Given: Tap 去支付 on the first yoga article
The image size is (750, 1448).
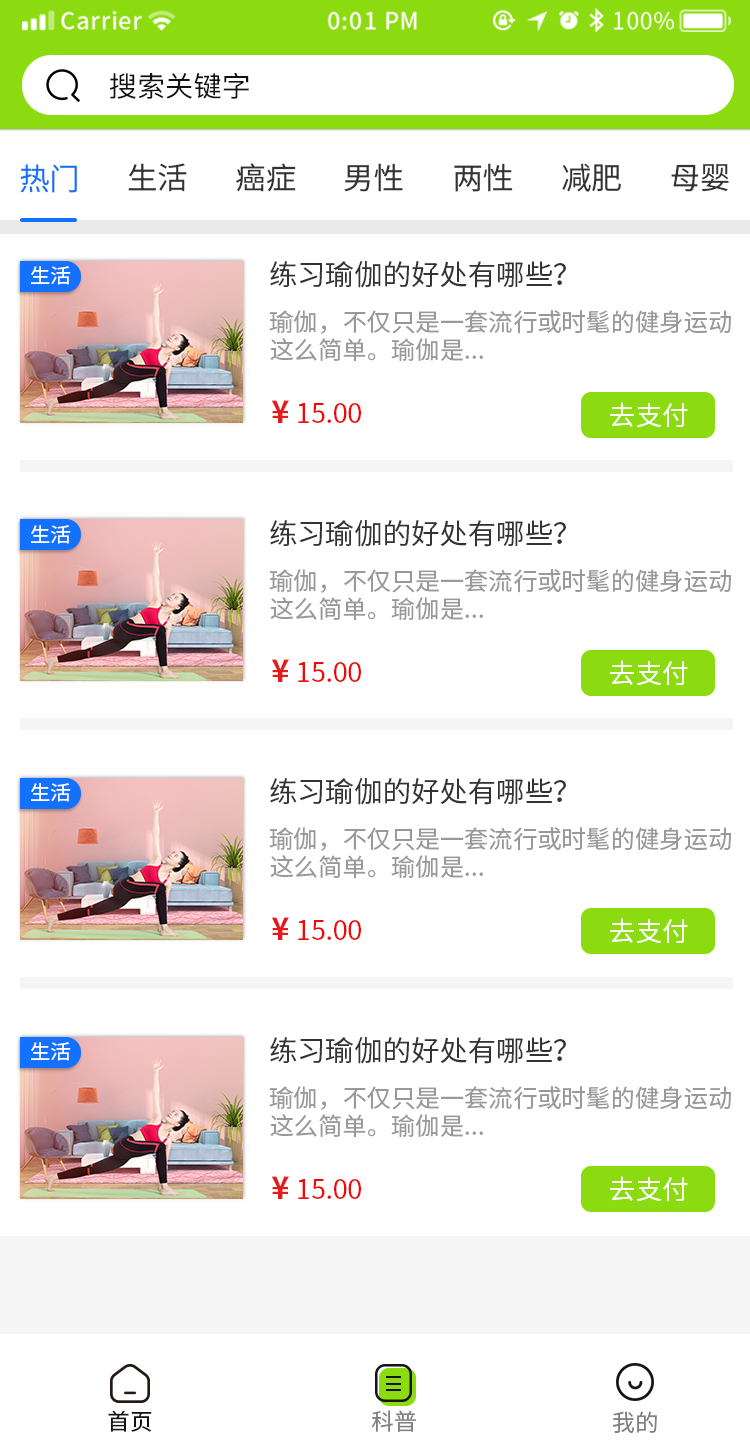Looking at the screenshot, I should (x=648, y=415).
